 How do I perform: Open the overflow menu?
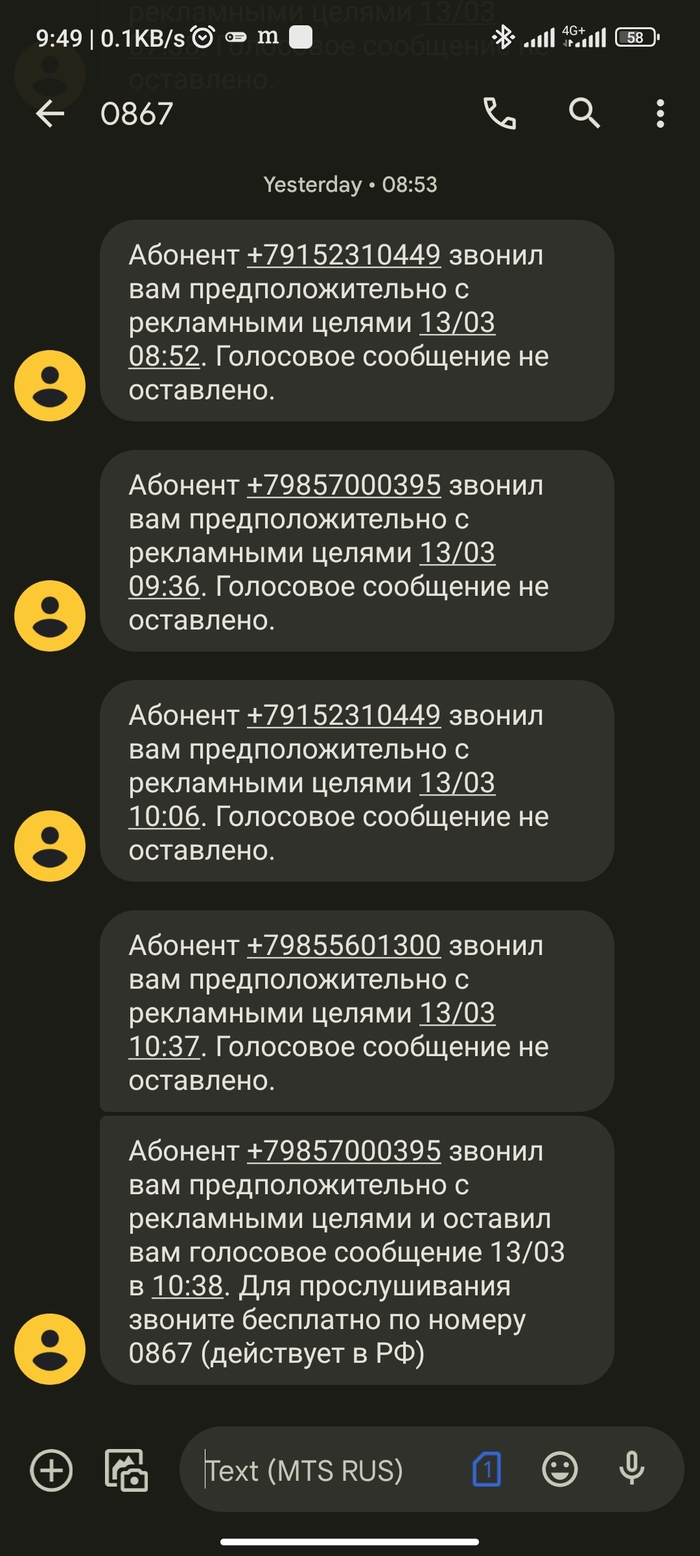click(660, 114)
